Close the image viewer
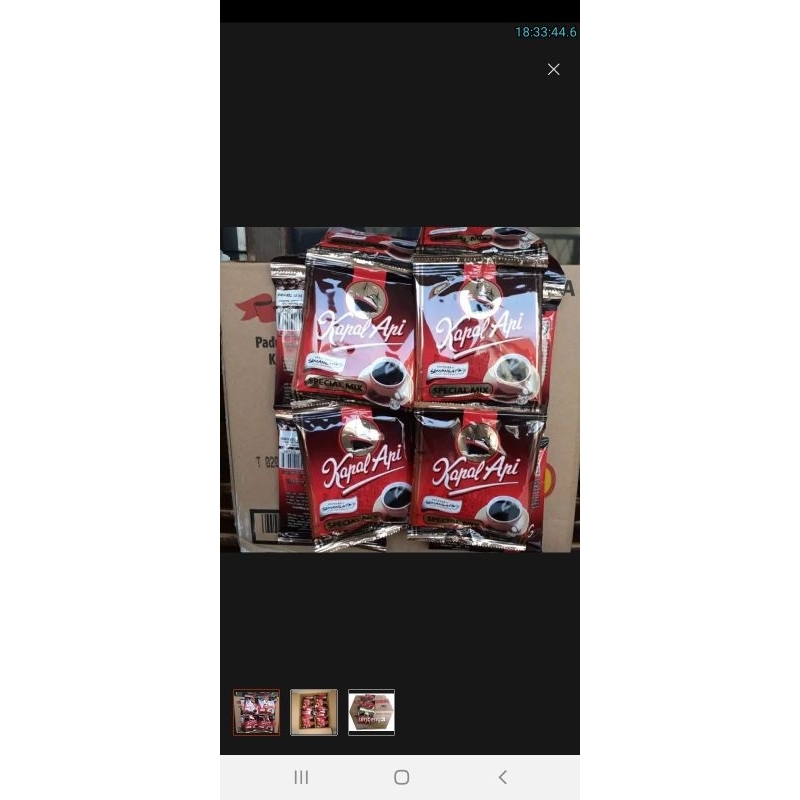The height and width of the screenshot is (800, 800). point(553,69)
